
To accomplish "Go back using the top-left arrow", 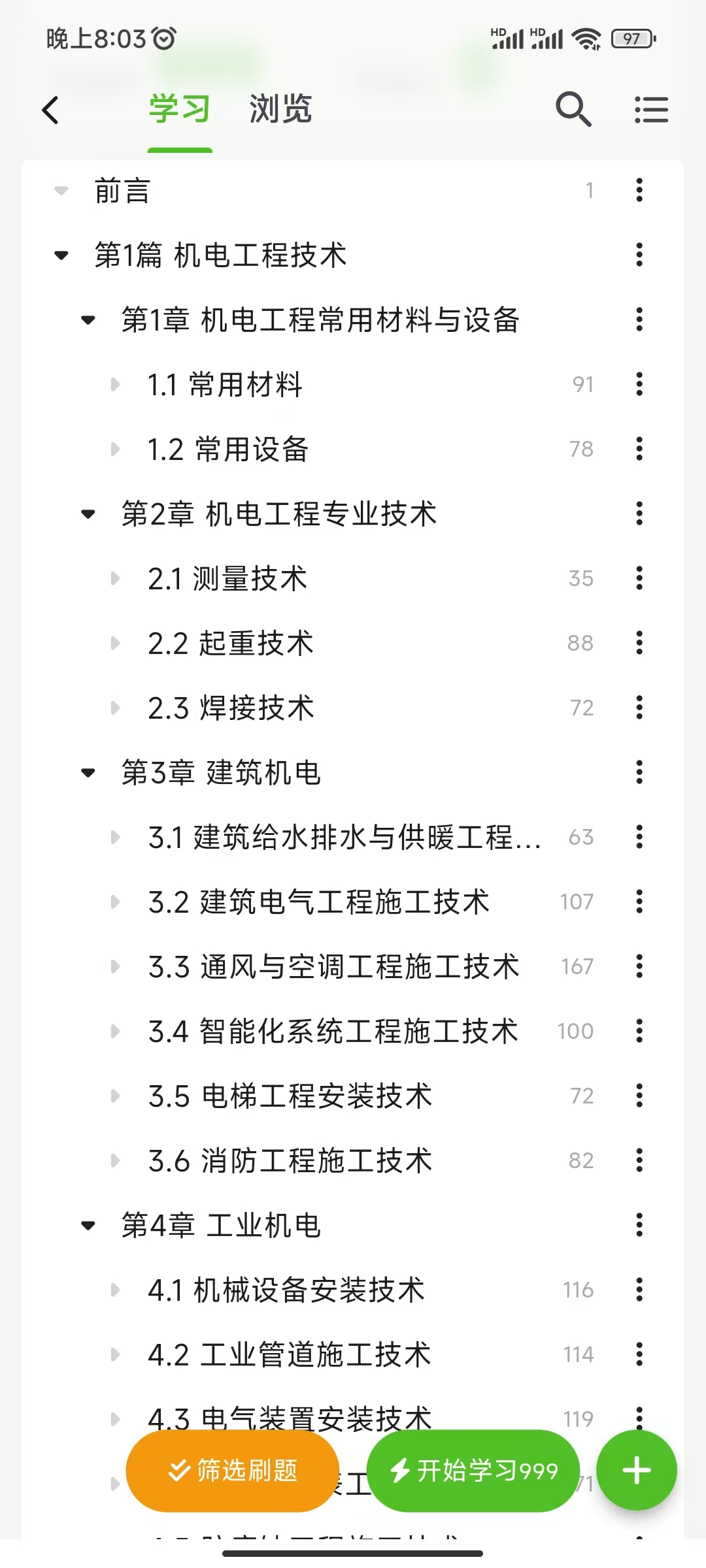I will coord(50,110).
